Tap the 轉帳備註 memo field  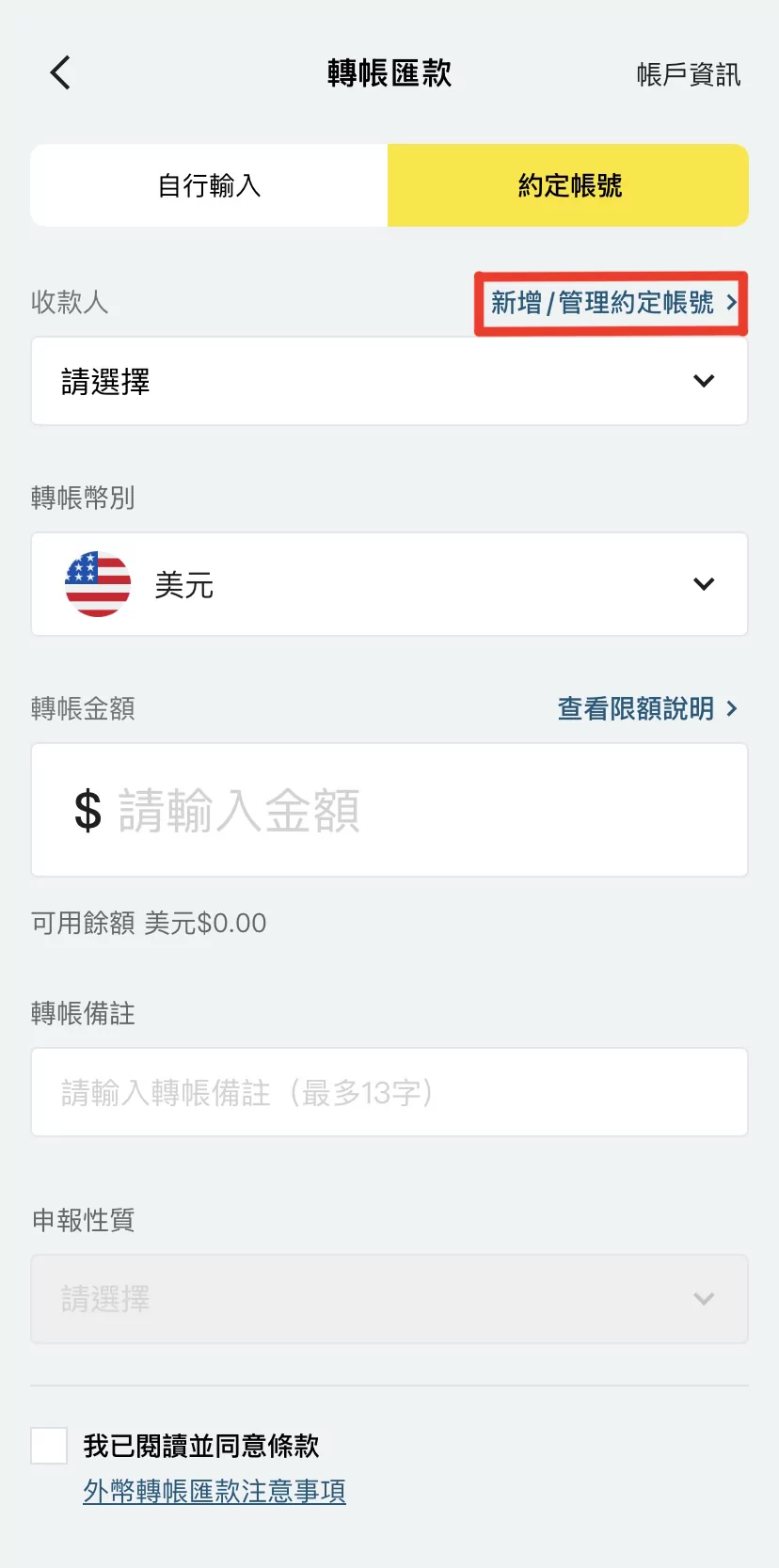[x=389, y=1092]
